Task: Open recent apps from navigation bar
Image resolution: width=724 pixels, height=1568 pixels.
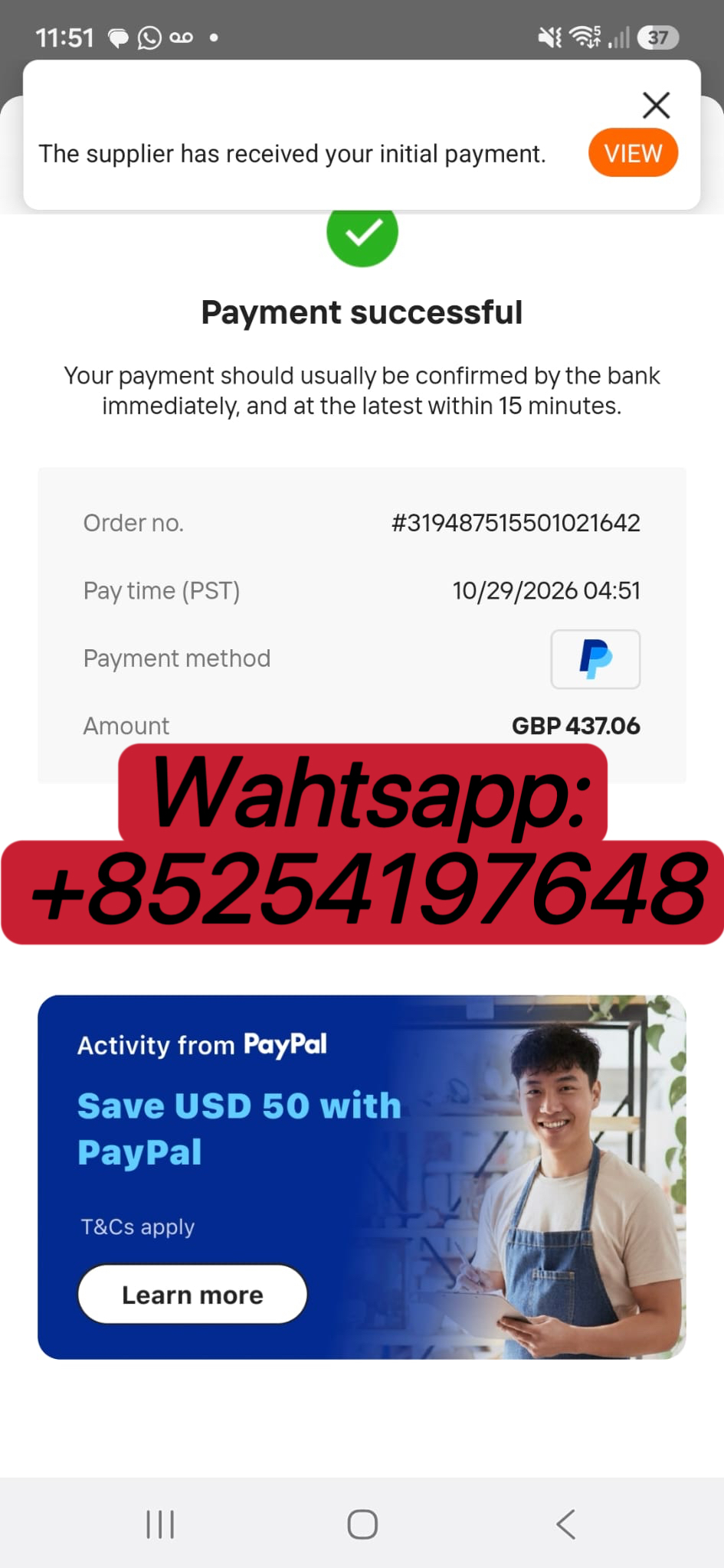Action: pyautogui.click(x=160, y=1524)
